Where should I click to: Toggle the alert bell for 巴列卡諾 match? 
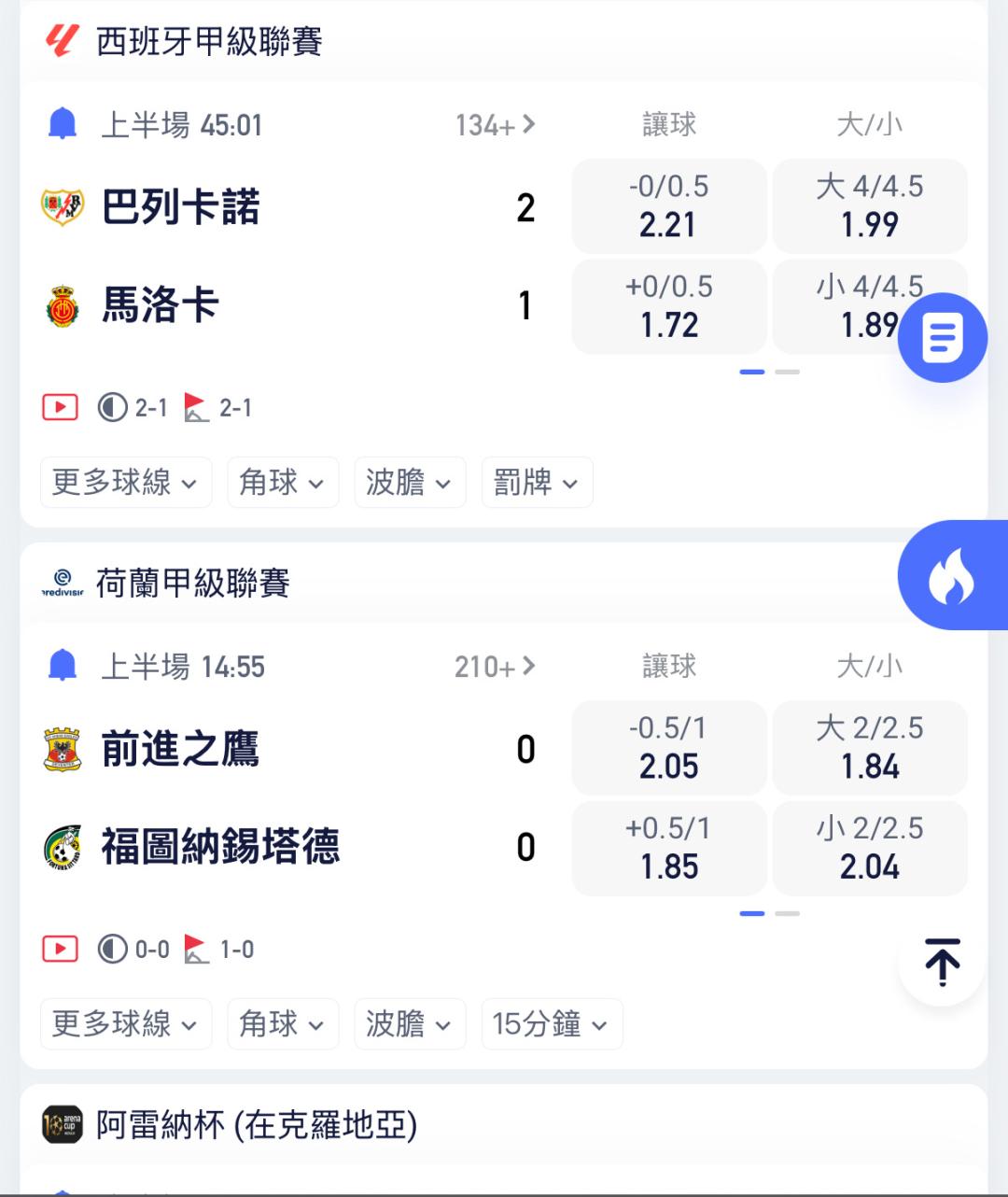click(x=62, y=124)
